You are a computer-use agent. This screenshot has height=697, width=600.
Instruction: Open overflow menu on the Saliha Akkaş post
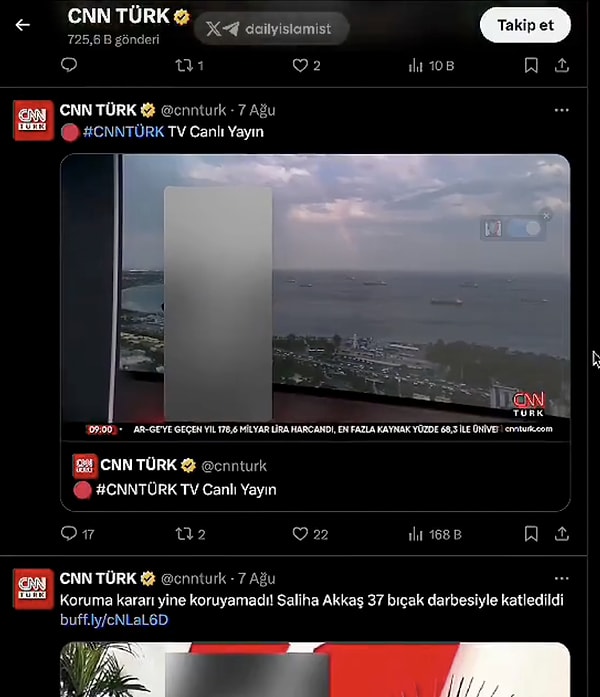[561, 579]
